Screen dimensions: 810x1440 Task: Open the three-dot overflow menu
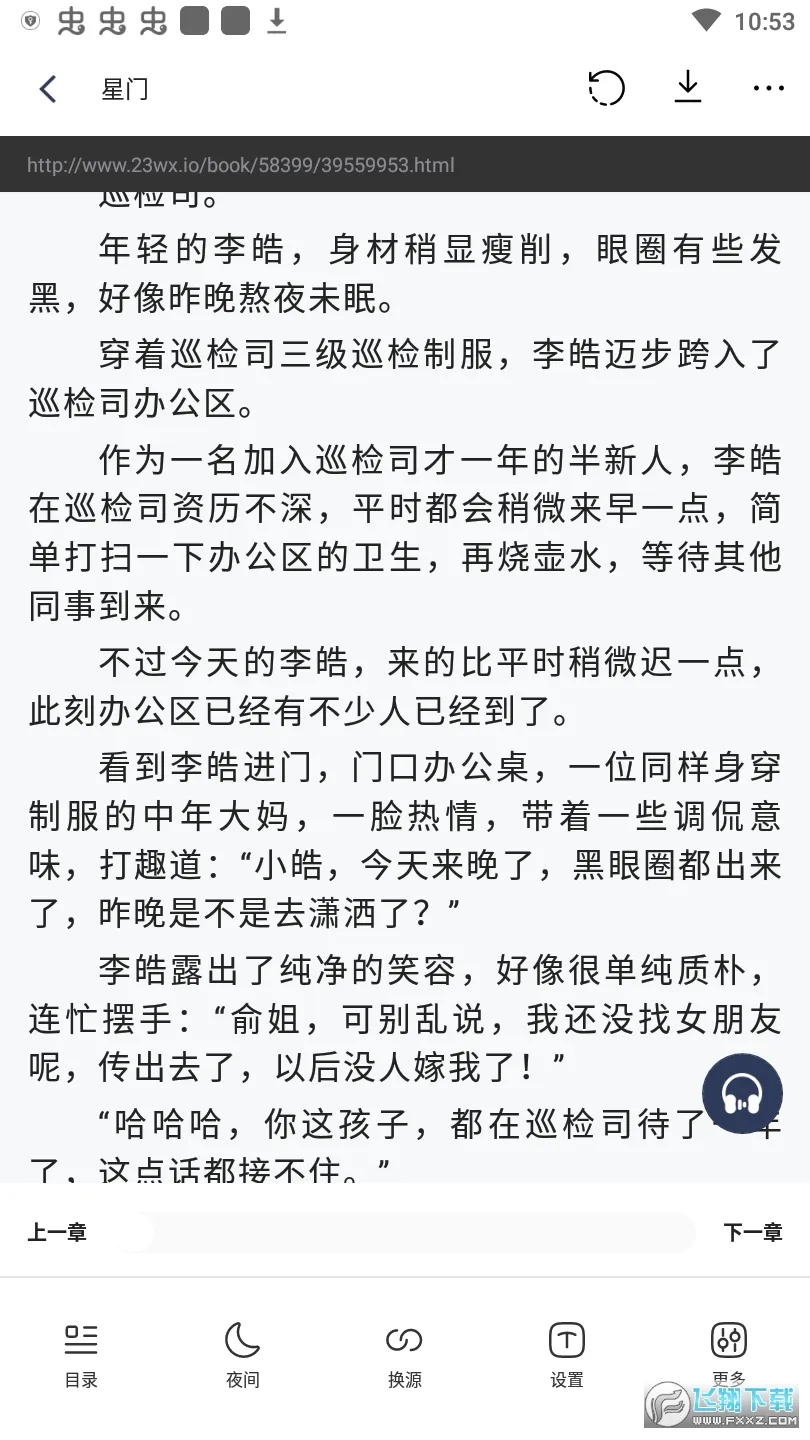point(768,89)
